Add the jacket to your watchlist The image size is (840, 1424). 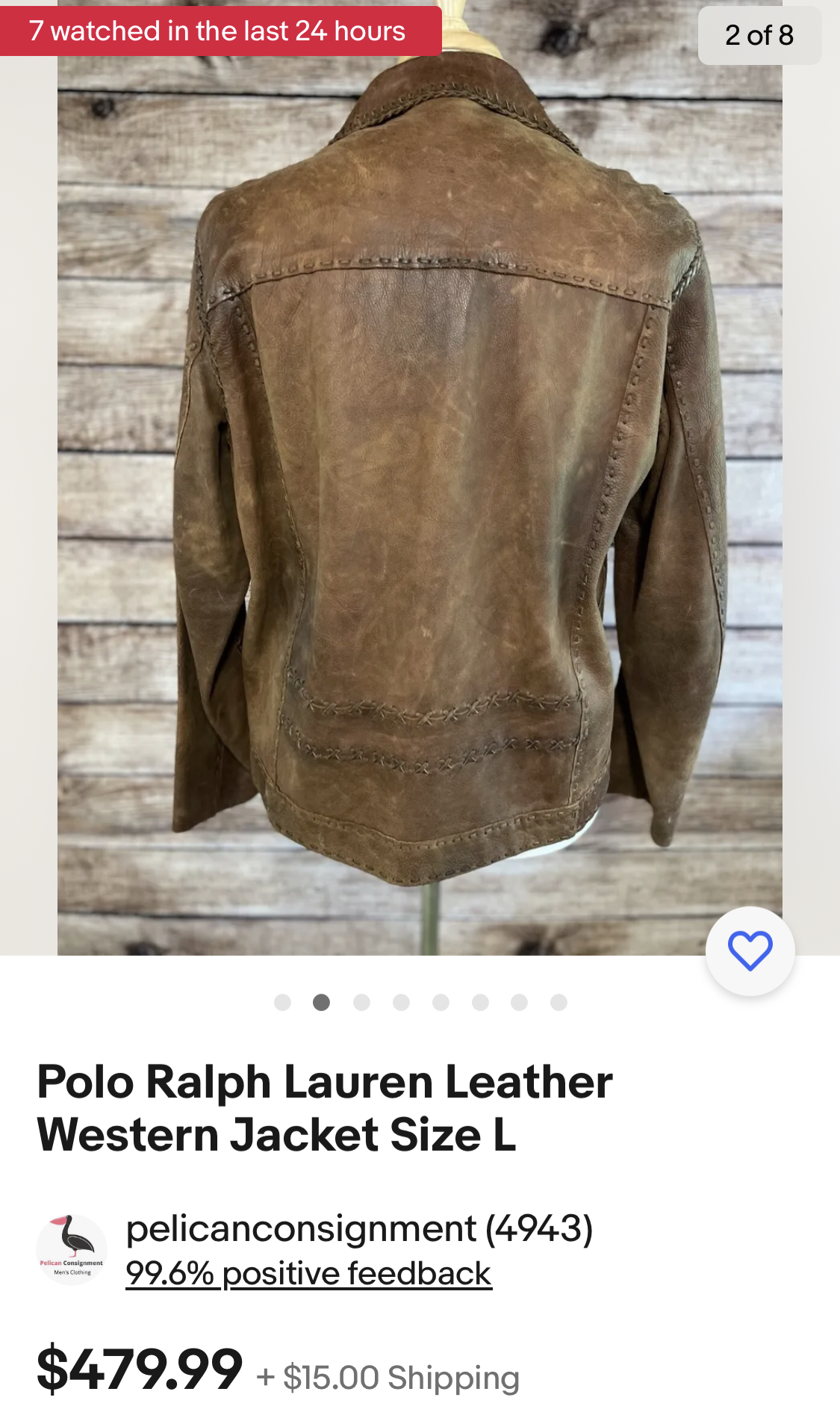pos(750,951)
